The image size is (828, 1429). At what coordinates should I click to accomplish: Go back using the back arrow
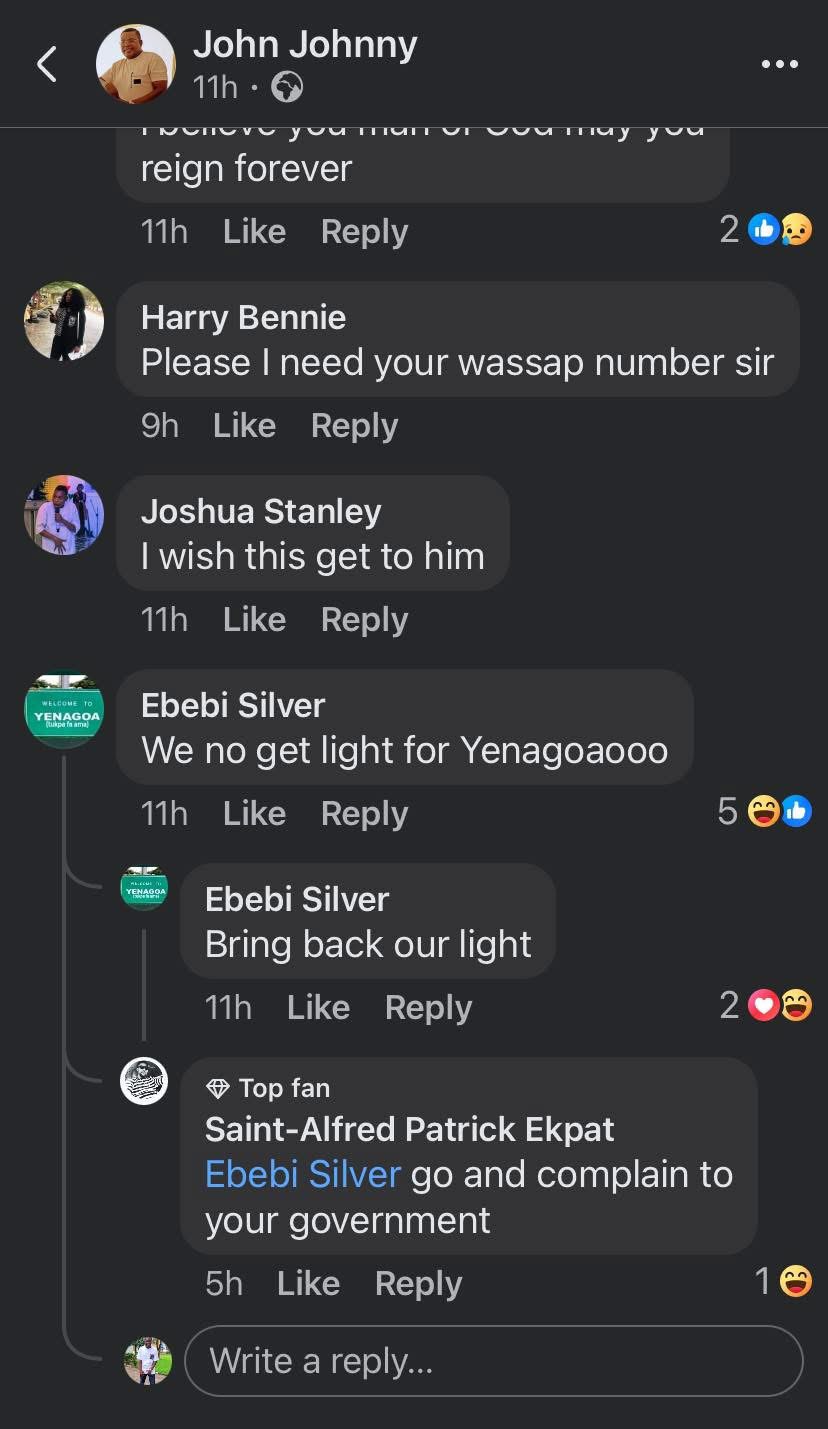click(46, 65)
